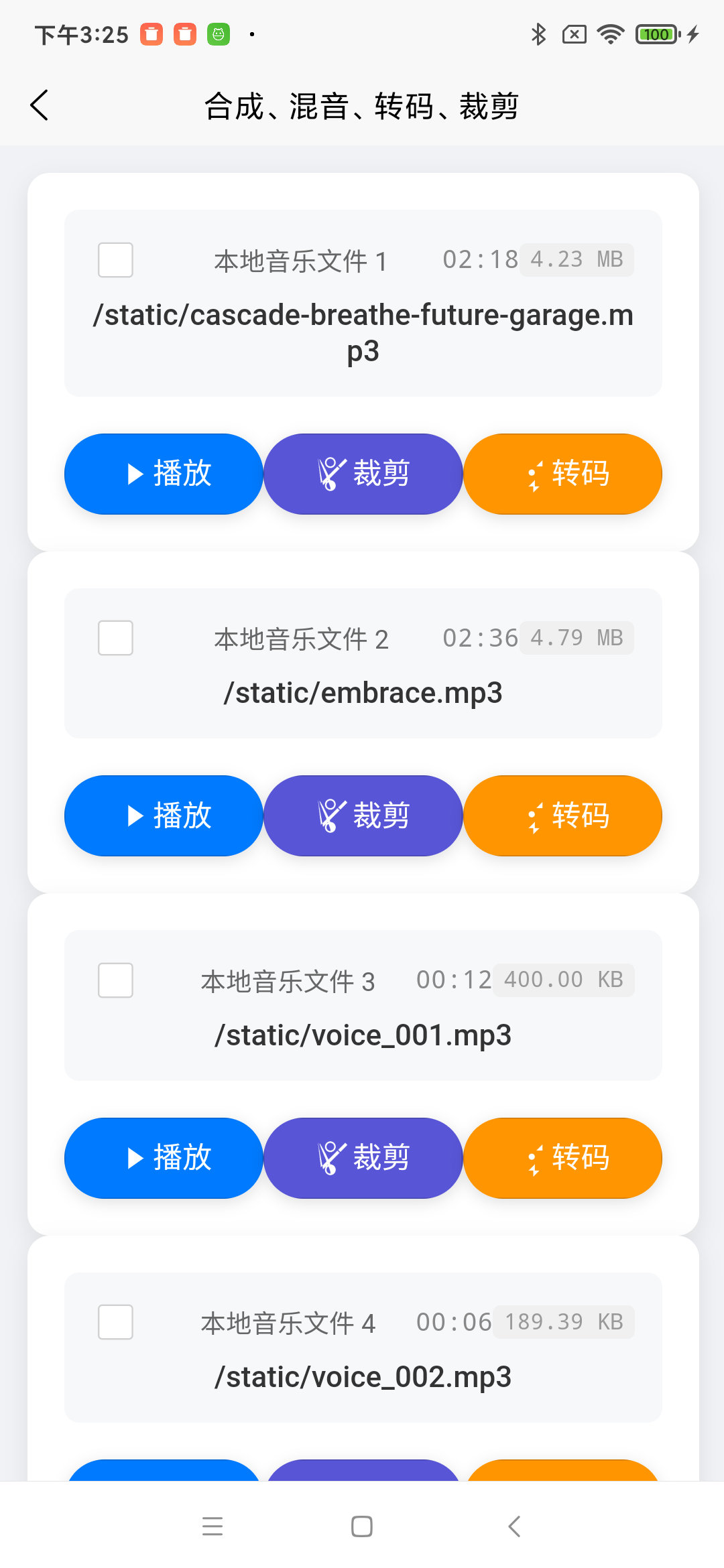Check the box for 本地音乐文件 2
The height and width of the screenshot is (1568, 724).
tap(115, 638)
